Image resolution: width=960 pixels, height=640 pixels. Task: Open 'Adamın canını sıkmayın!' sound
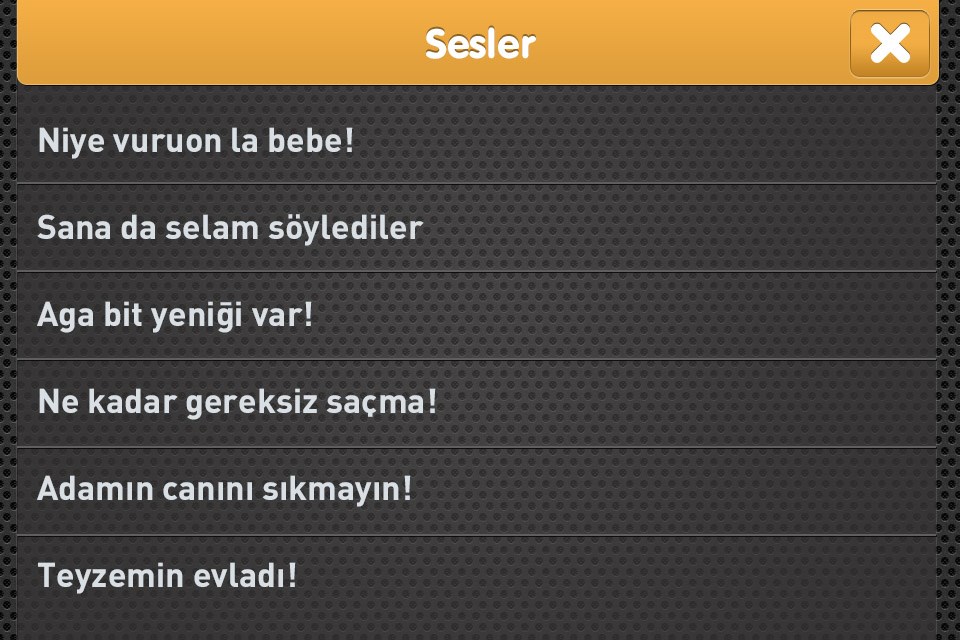477,491
